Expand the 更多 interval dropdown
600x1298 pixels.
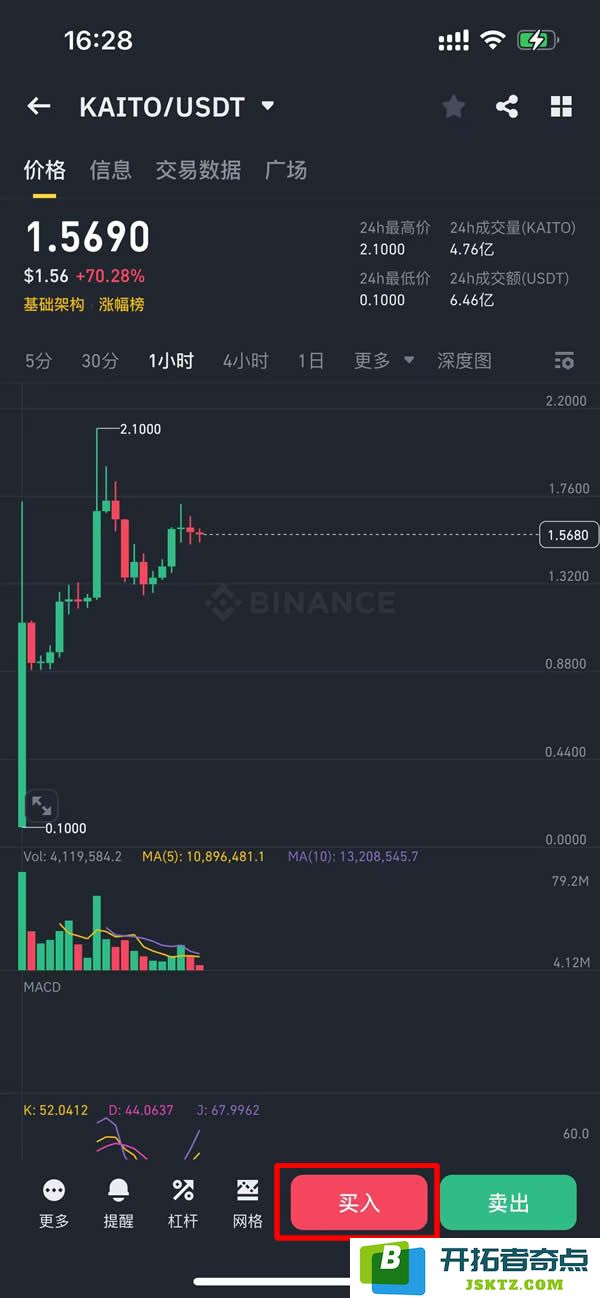383,361
